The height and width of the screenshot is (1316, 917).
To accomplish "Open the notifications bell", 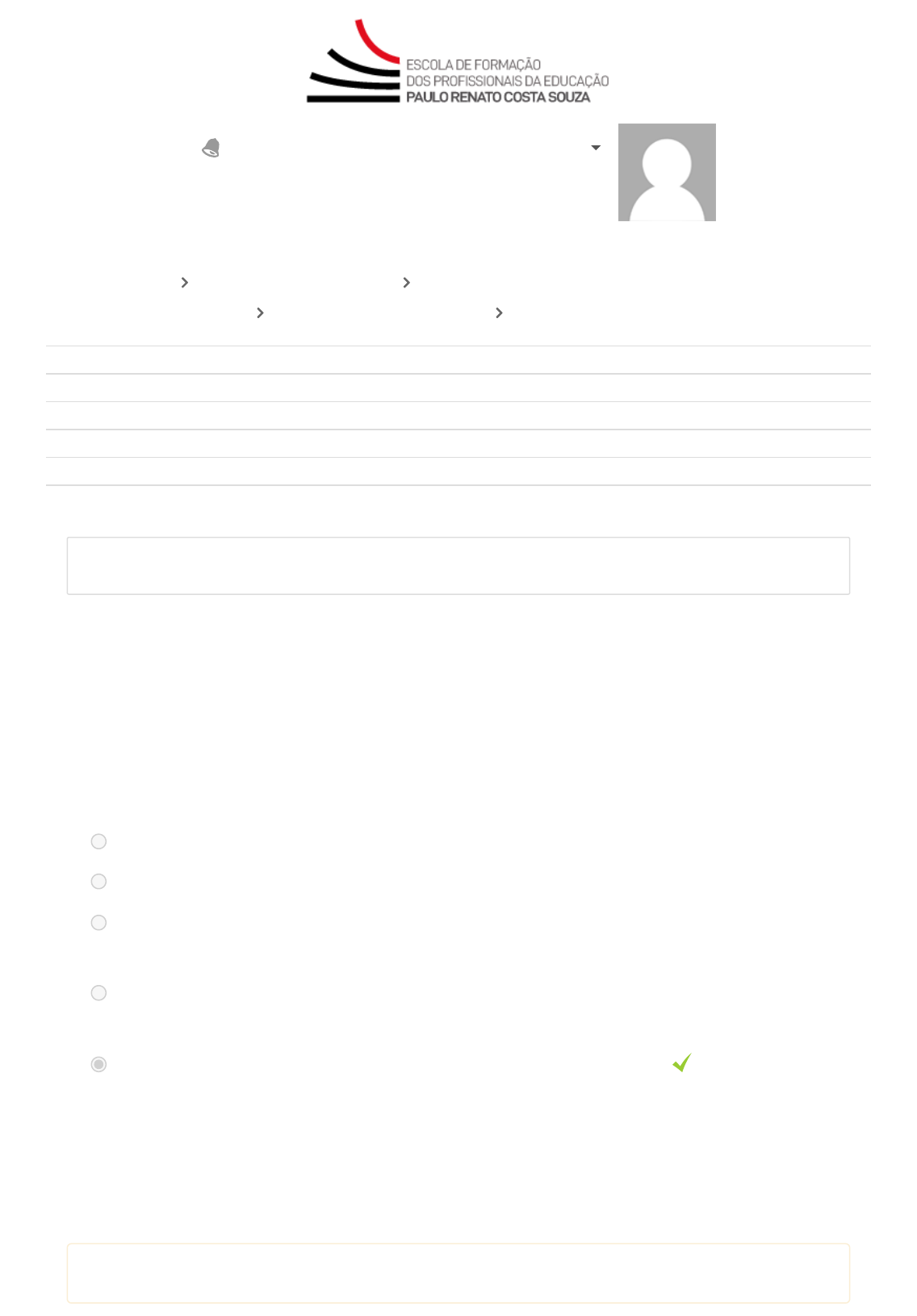I will pos(211,148).
